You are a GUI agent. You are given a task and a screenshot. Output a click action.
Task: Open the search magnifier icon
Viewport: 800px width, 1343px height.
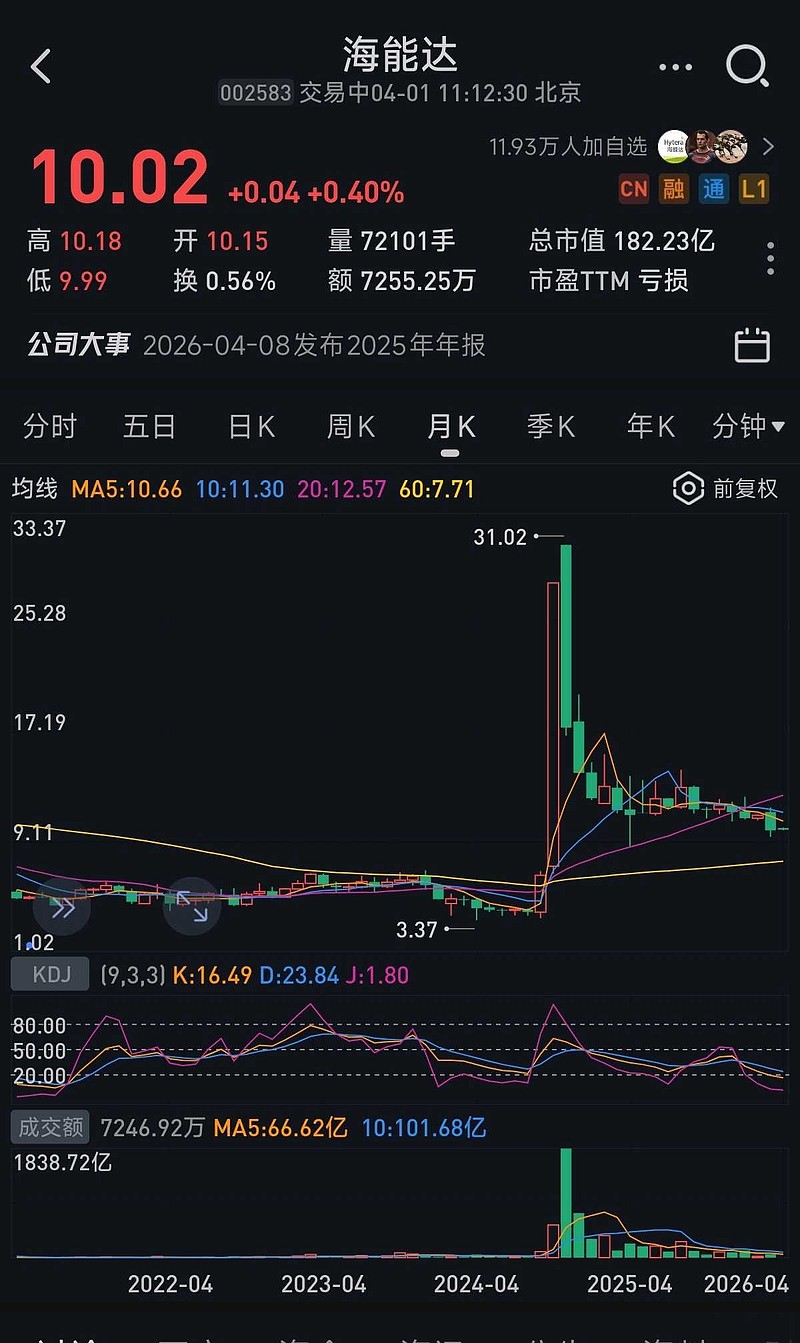click(747, 67)
